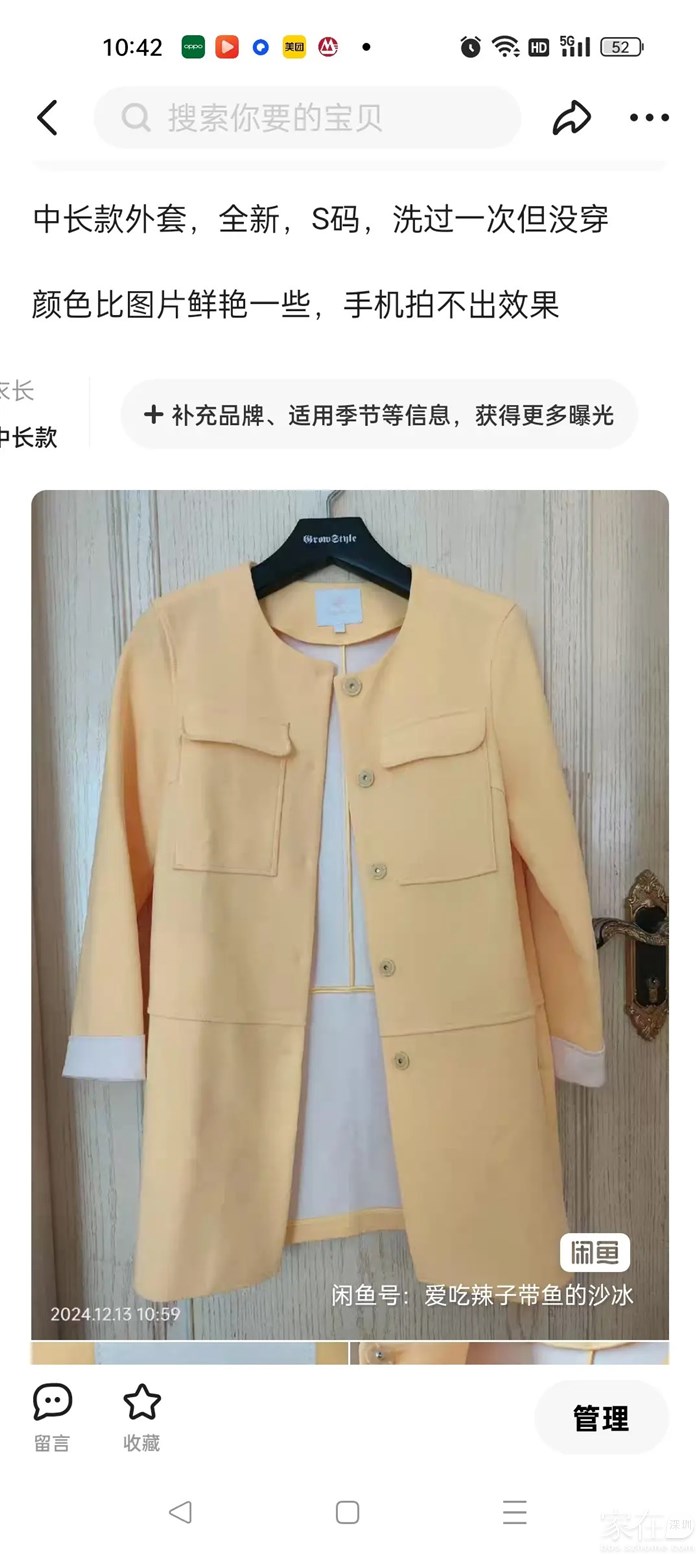Tap system home button
The width and height of the screenshot is (700, 1555).
coord(347,1512)
